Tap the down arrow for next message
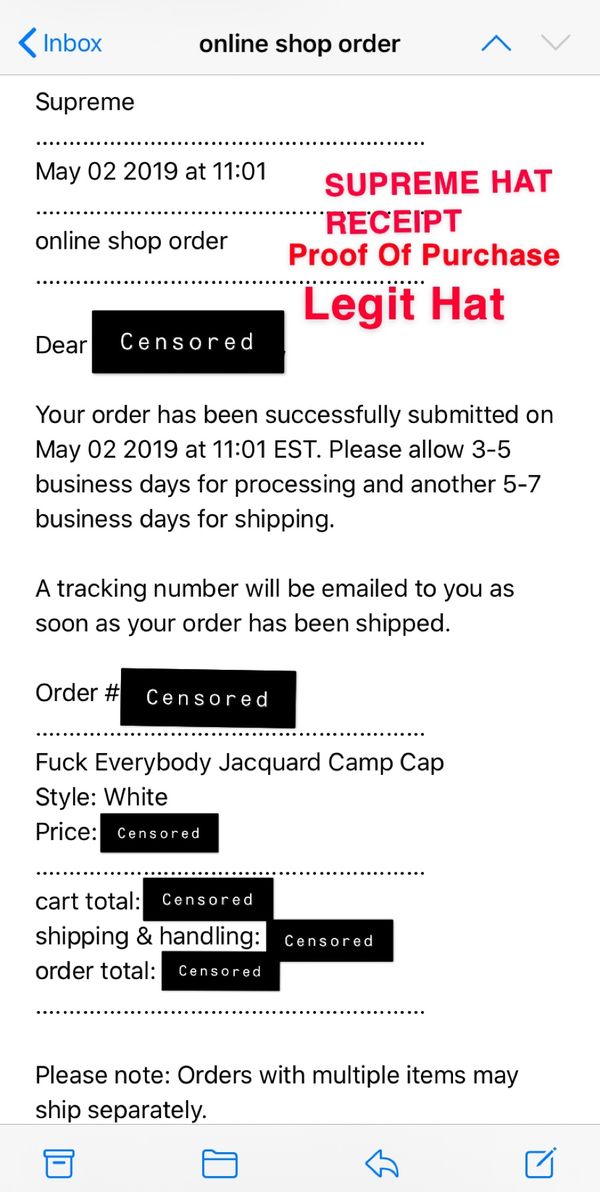600x1192 pixels. pyautogui.click(x=555, y=43)
